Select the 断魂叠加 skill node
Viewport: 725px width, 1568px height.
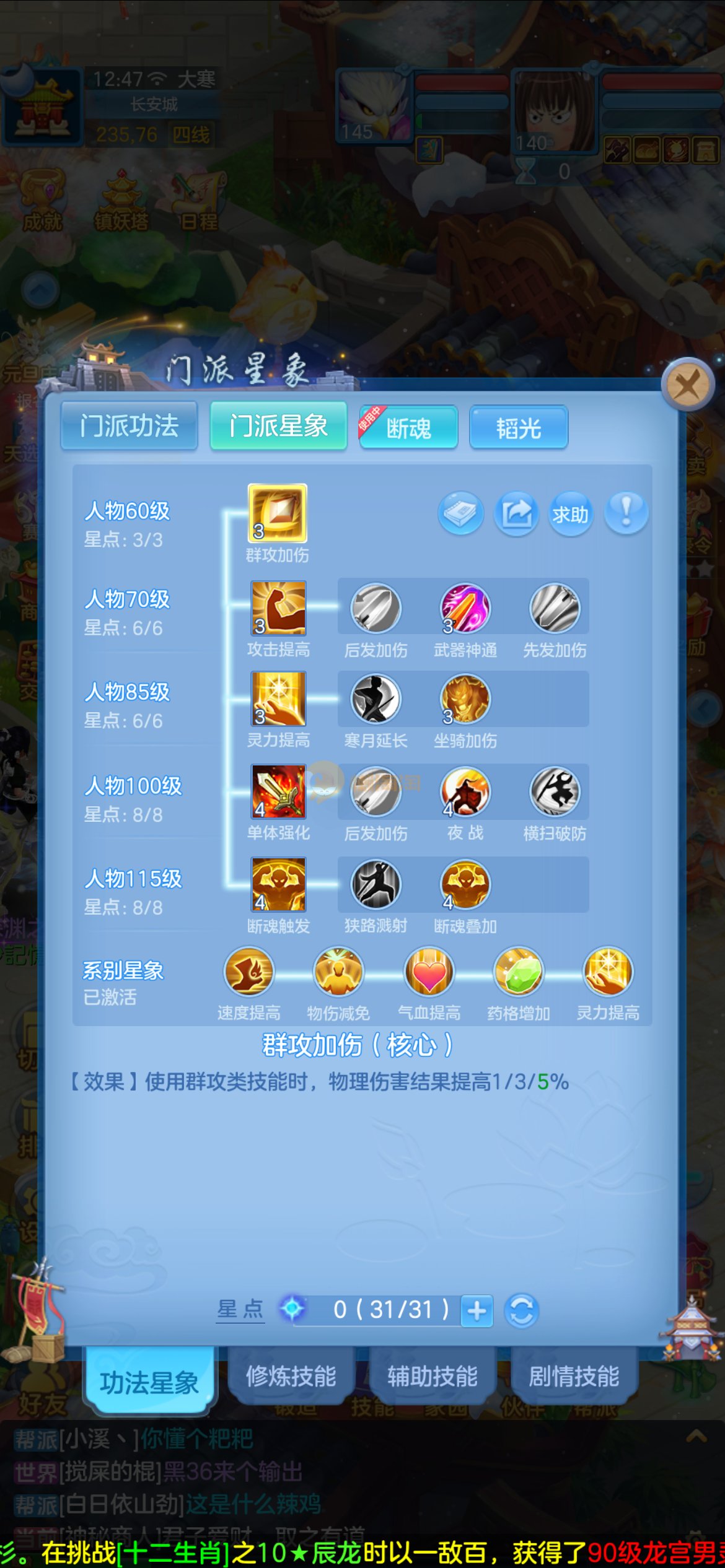[x=465, y=884]
